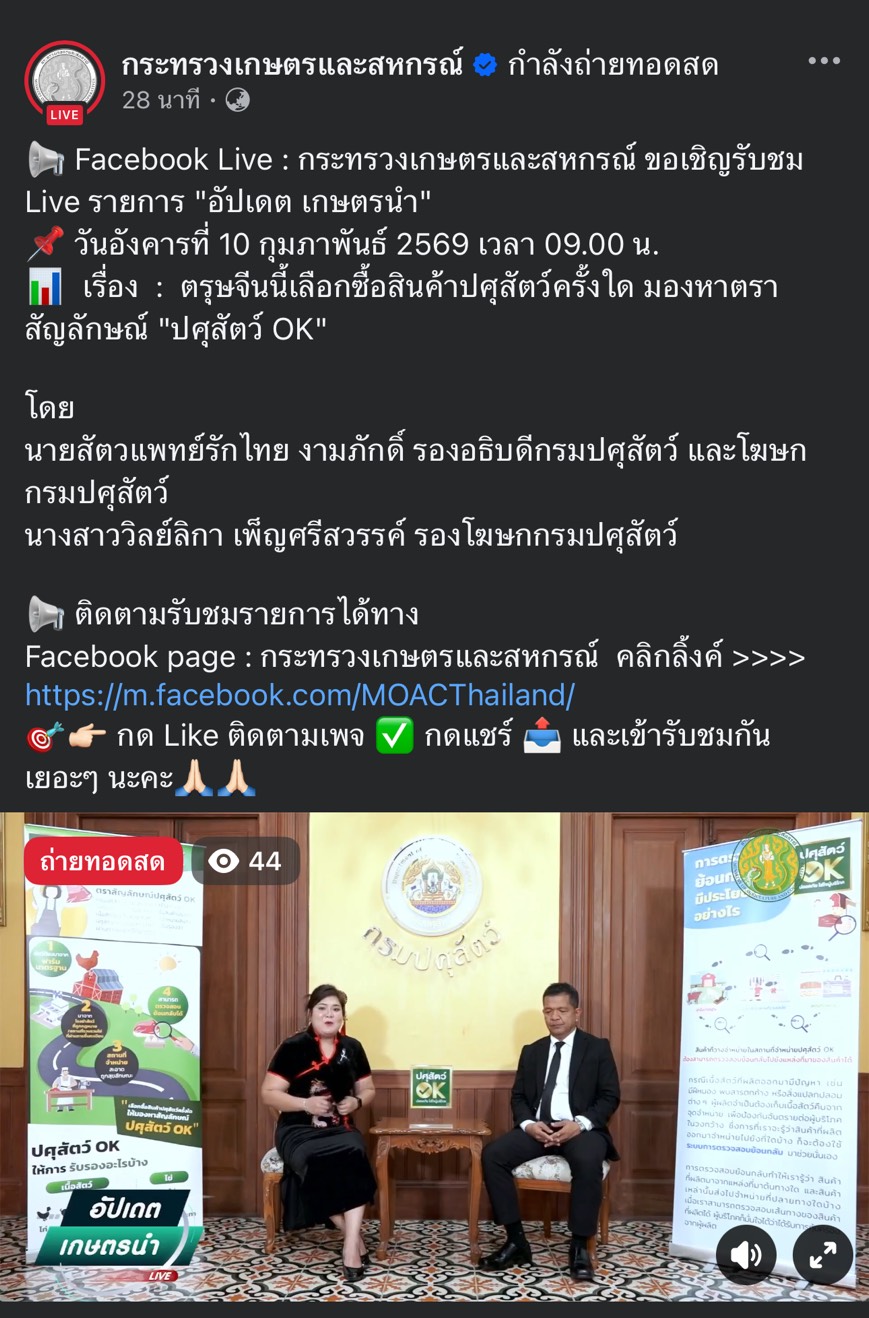Open the m.facebook.com/MOACThailand link
This screenshot has height=1318, width=869.
pyautogui.click(x=299, y=695)
